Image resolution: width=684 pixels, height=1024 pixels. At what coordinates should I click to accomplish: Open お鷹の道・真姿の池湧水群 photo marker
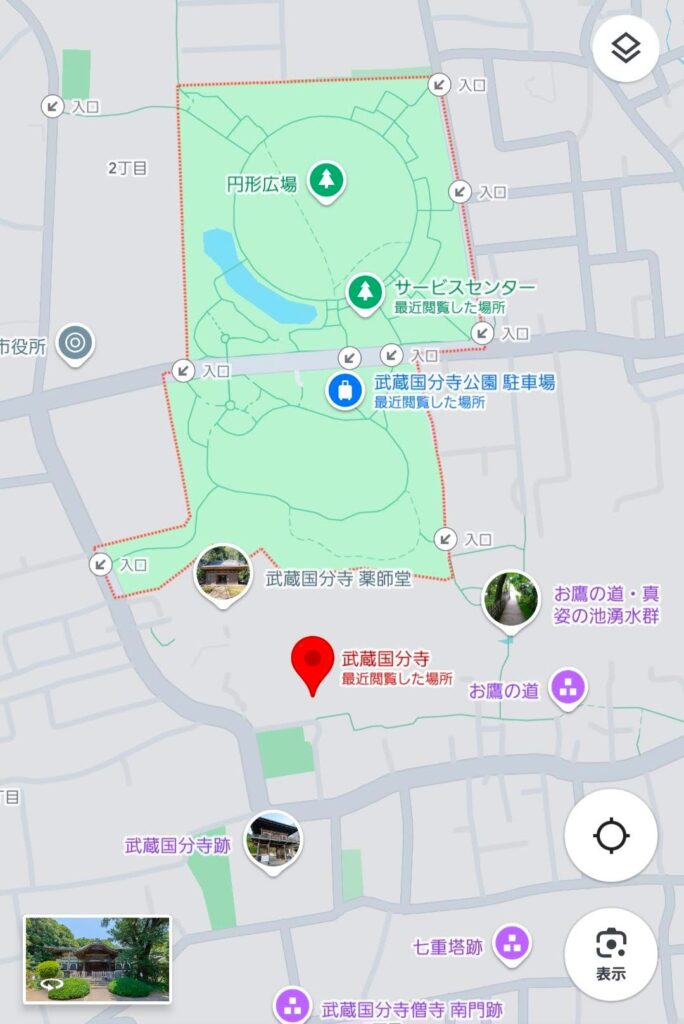511,600
